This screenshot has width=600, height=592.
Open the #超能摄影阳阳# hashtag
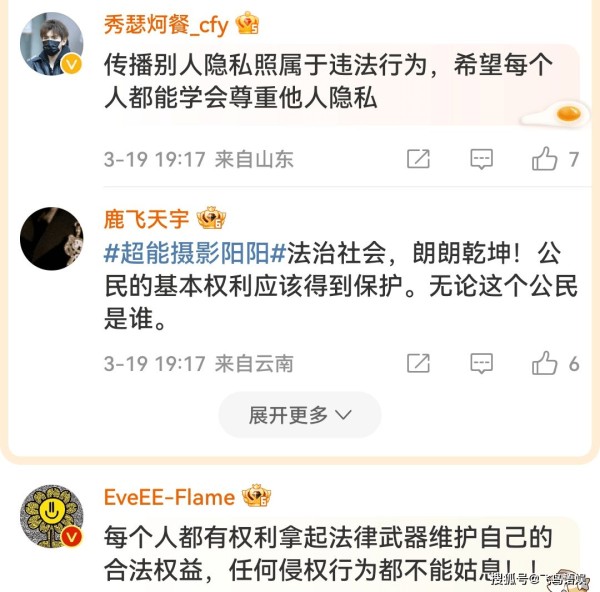coord(196,253)
